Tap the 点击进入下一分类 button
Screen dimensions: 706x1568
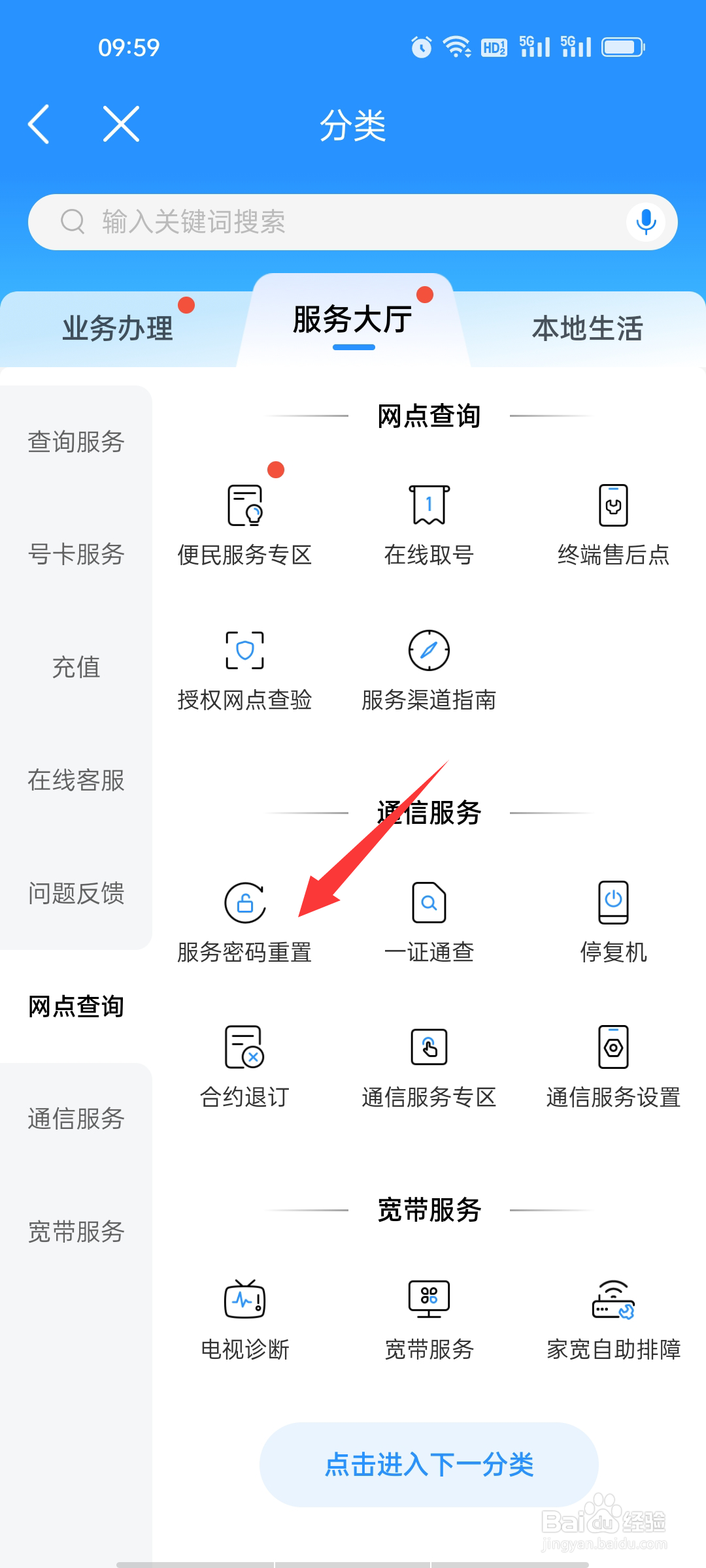pos(429,1464)
